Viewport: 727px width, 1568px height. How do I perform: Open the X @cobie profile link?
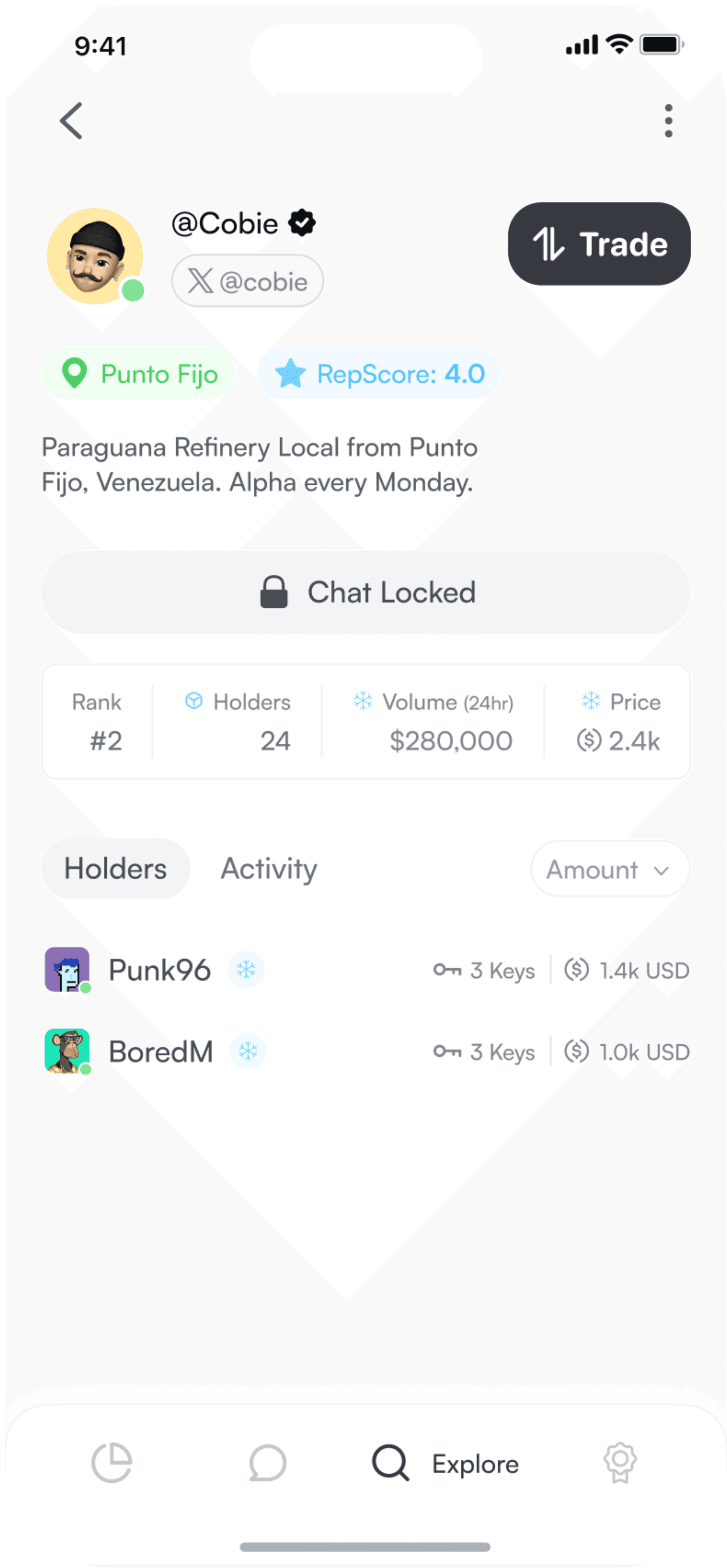pos(247,280)
